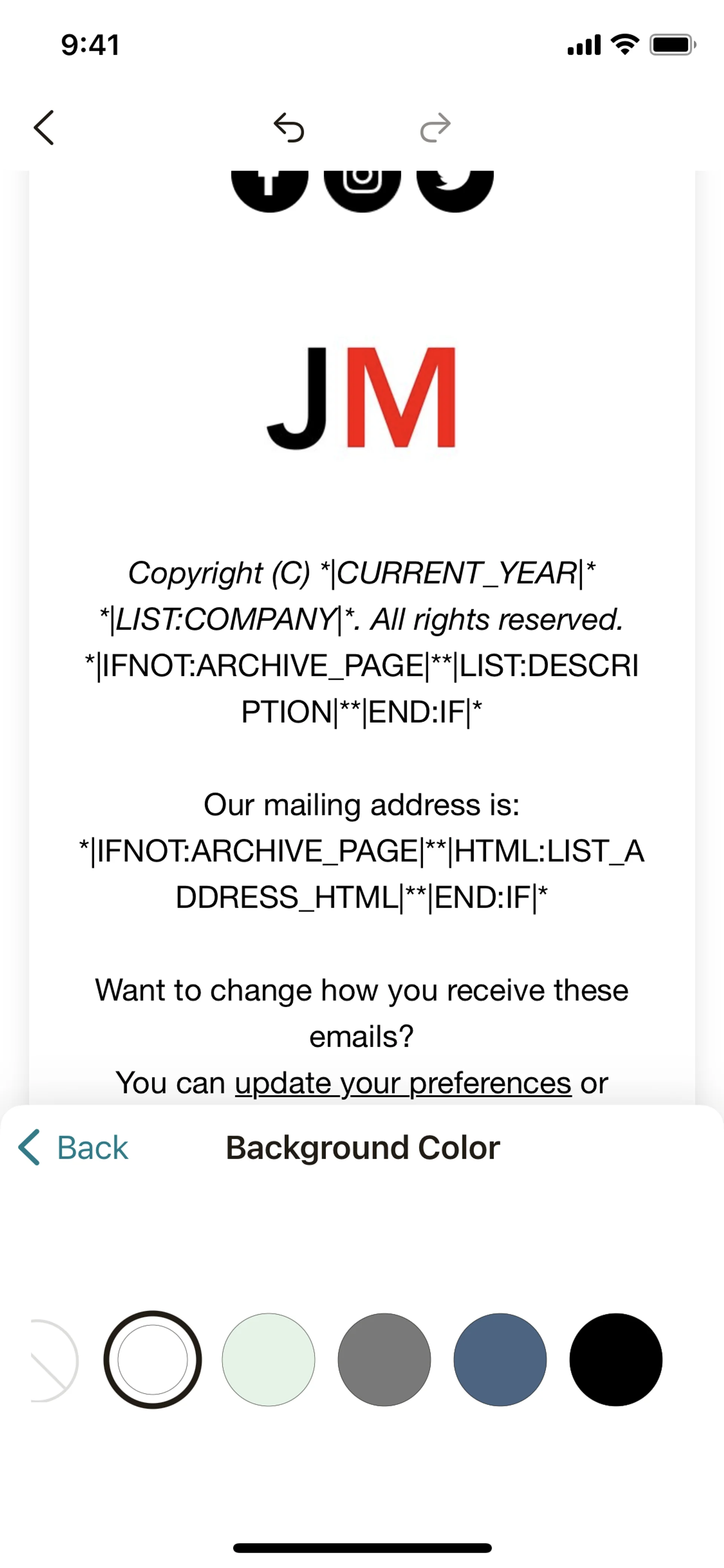The width and height of the screenshot is (724, 1568).
Task: Pick the gray background swatch
Action: 385,1361
